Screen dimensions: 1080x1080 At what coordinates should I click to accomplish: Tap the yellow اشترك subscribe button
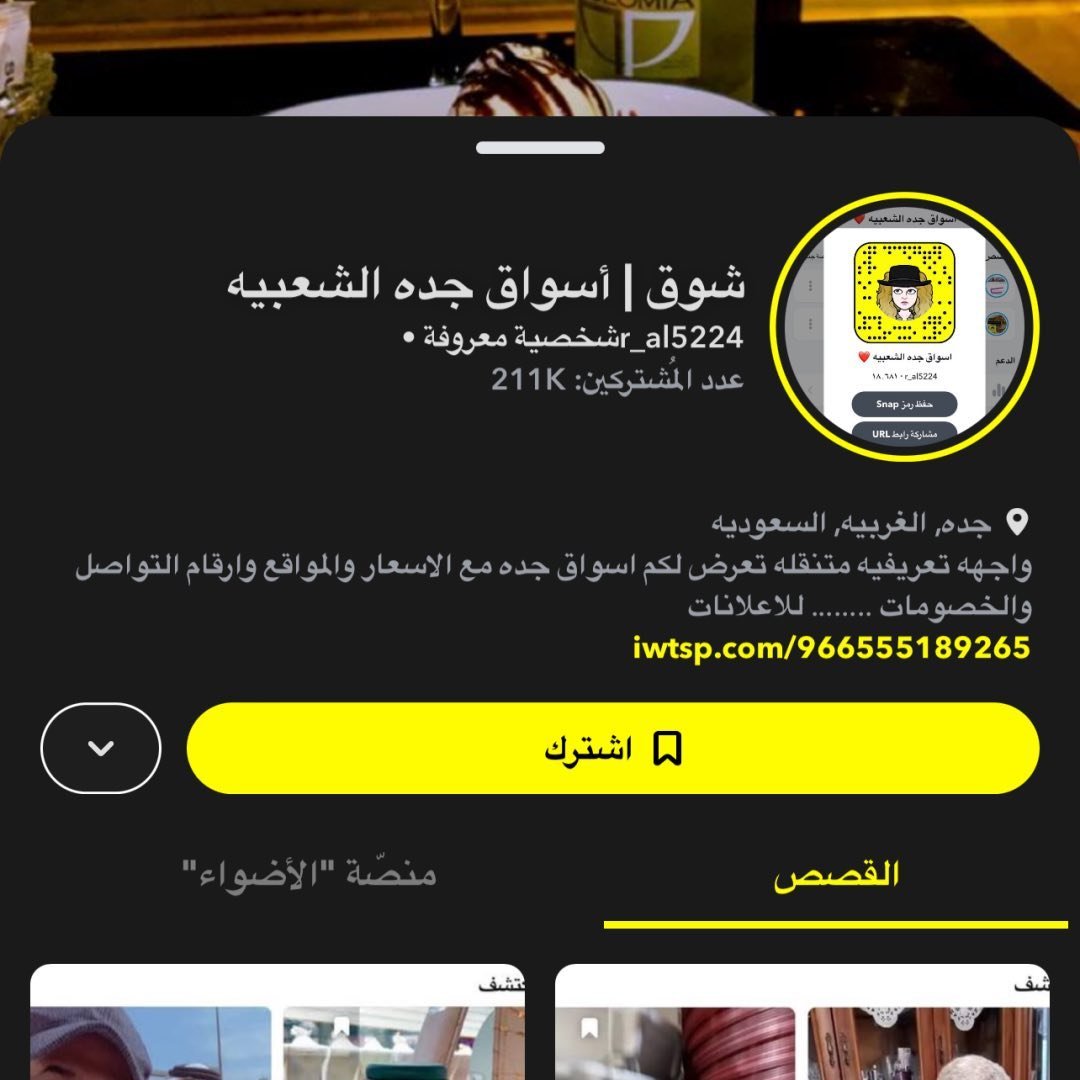tap(612, 748)
